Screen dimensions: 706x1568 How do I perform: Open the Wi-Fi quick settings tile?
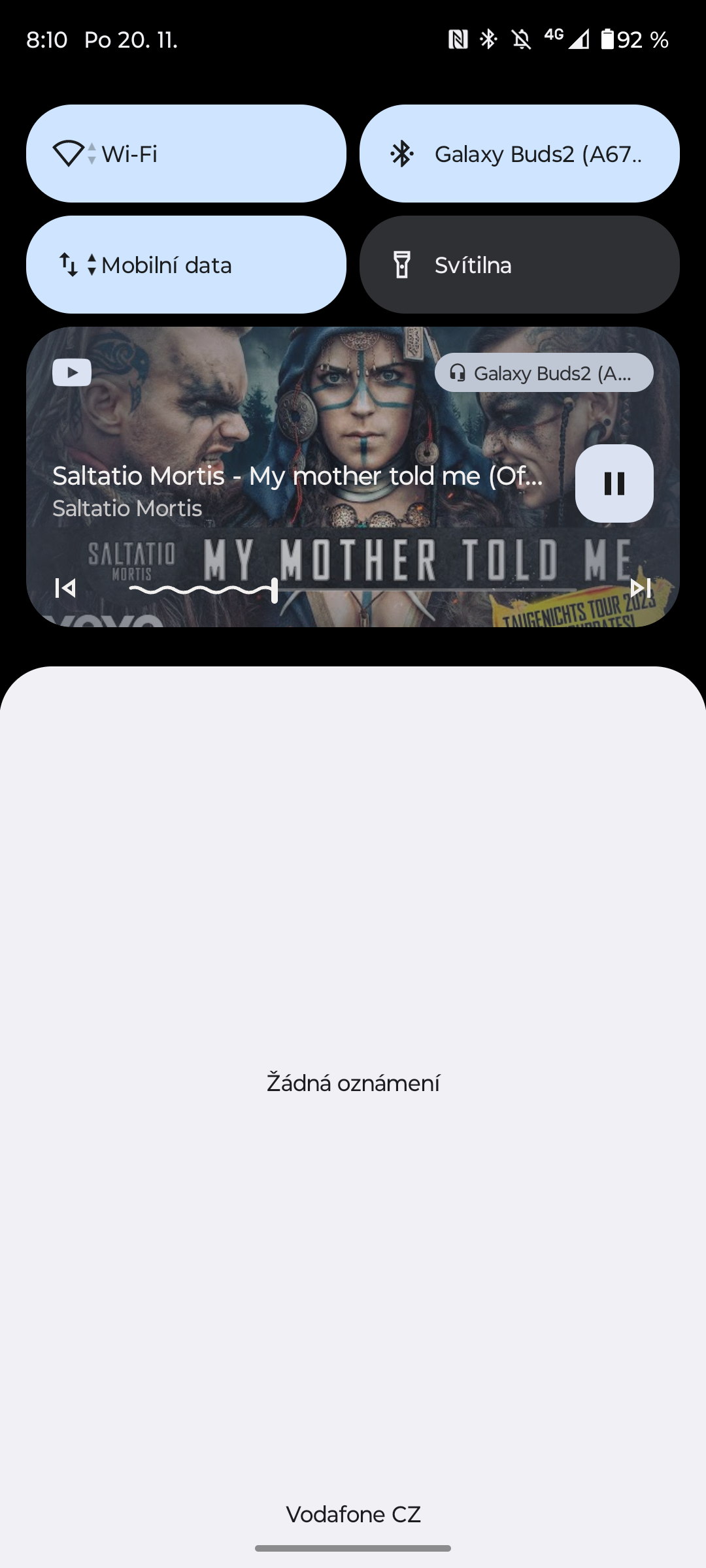tap(186, 154)
